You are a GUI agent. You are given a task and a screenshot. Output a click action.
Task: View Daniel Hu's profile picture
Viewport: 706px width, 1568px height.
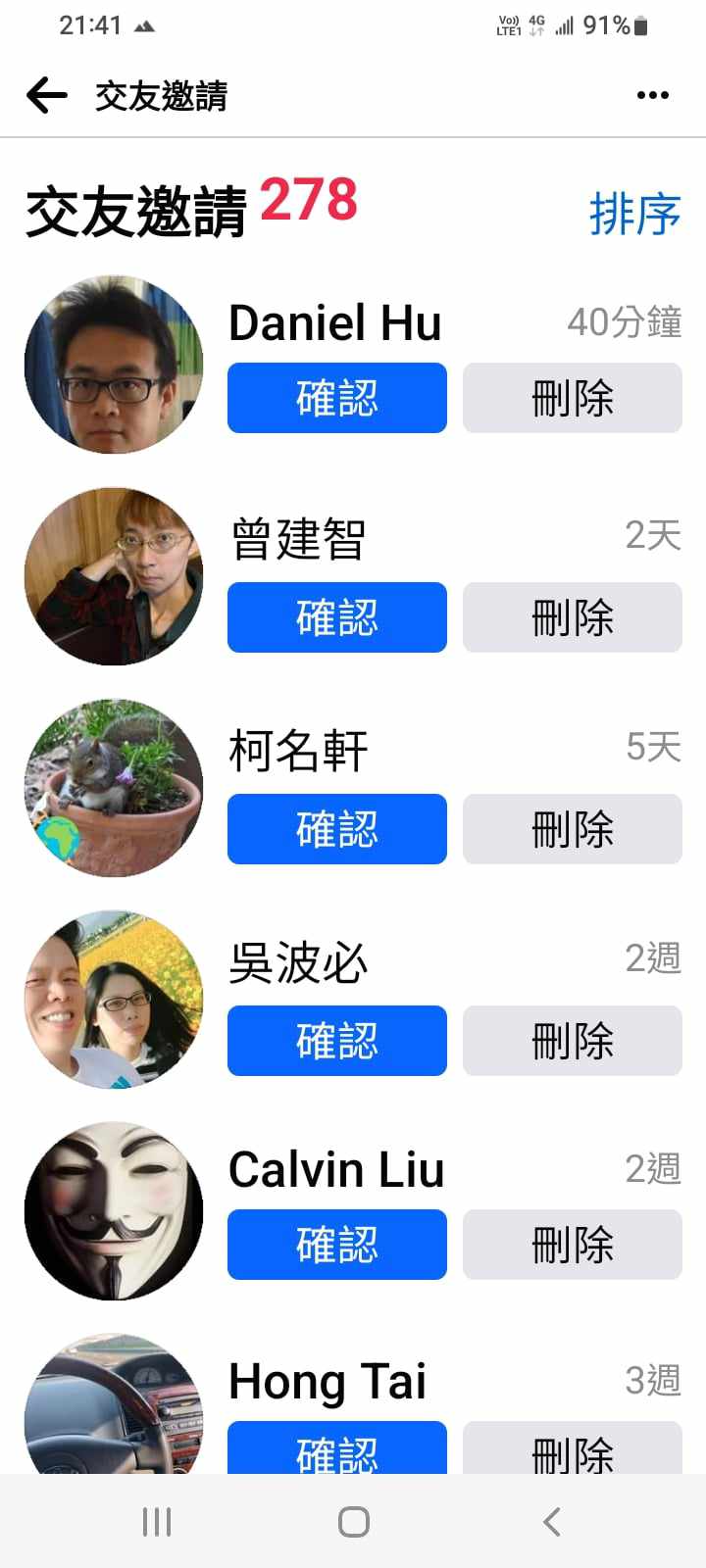pos(114,365)
